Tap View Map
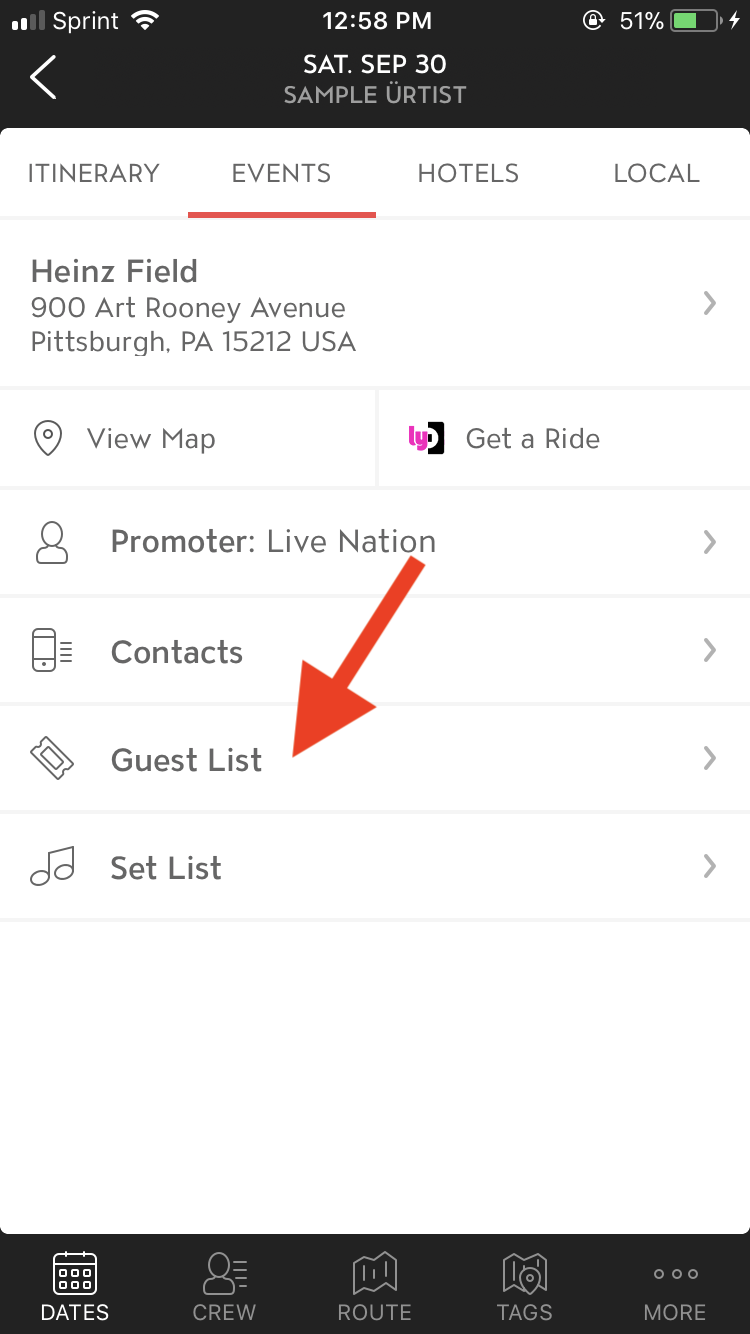The width and height of the screenshot is (750, 1334). click(187, 439)
